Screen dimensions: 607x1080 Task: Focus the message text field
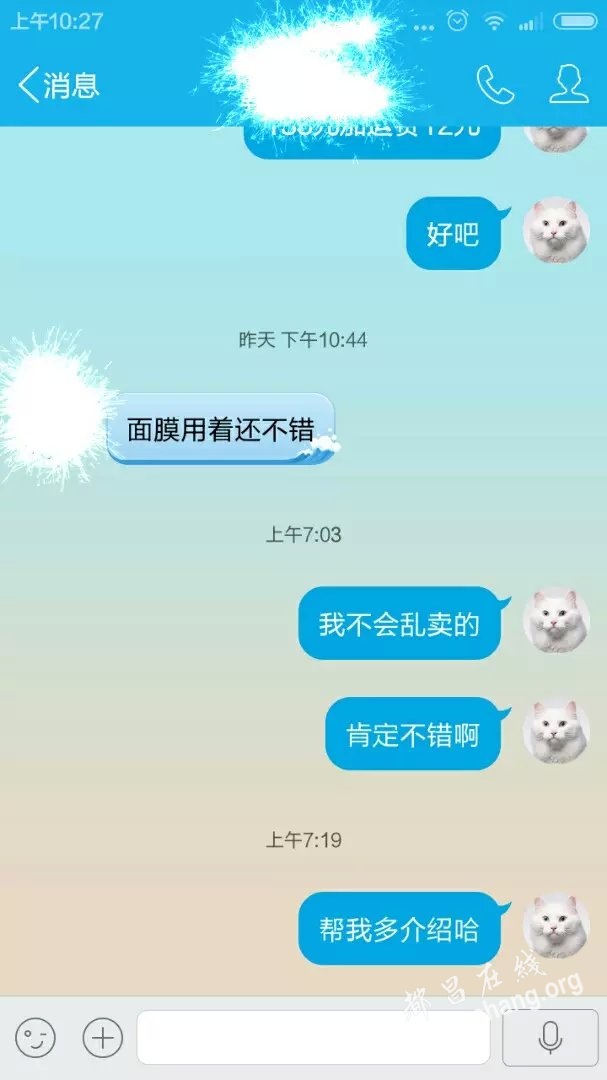pyautogui.click(x=313, y=1038)
